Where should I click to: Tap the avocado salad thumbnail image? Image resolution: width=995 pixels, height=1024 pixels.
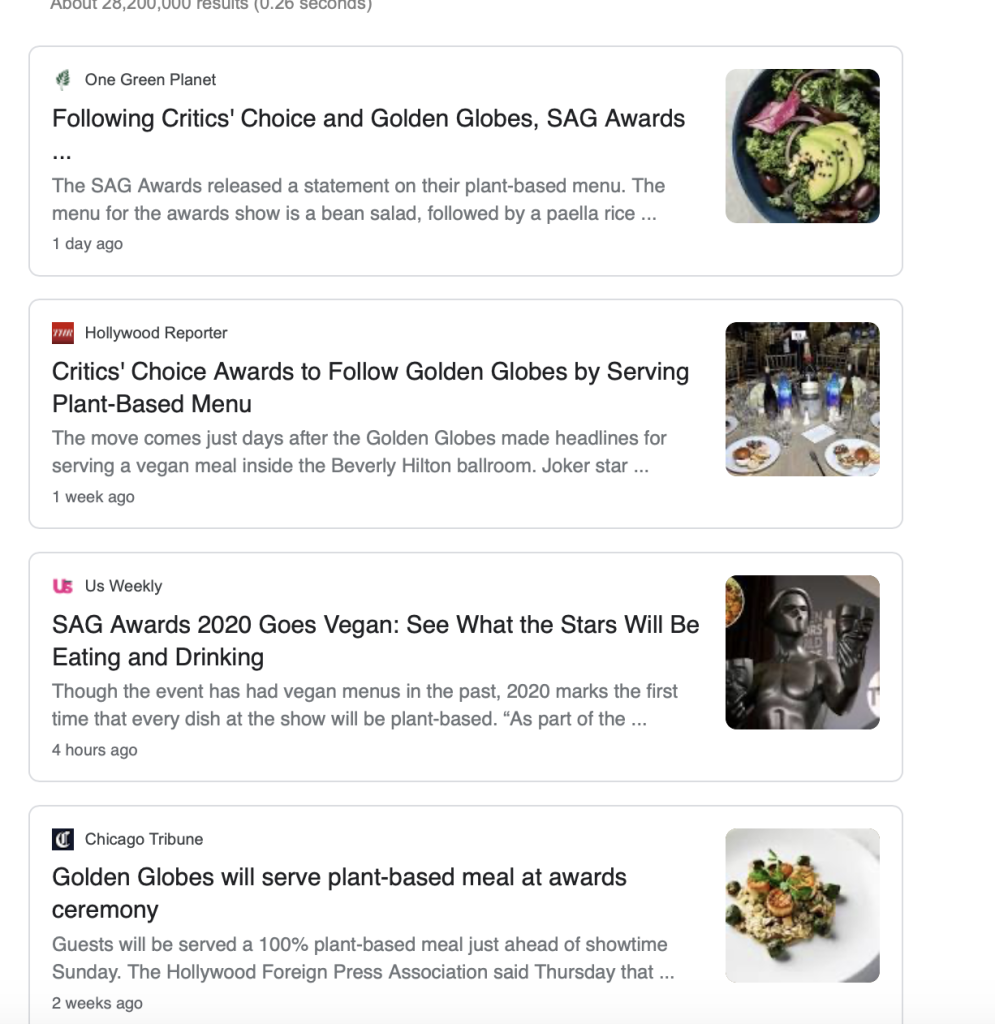pos(802,146)
